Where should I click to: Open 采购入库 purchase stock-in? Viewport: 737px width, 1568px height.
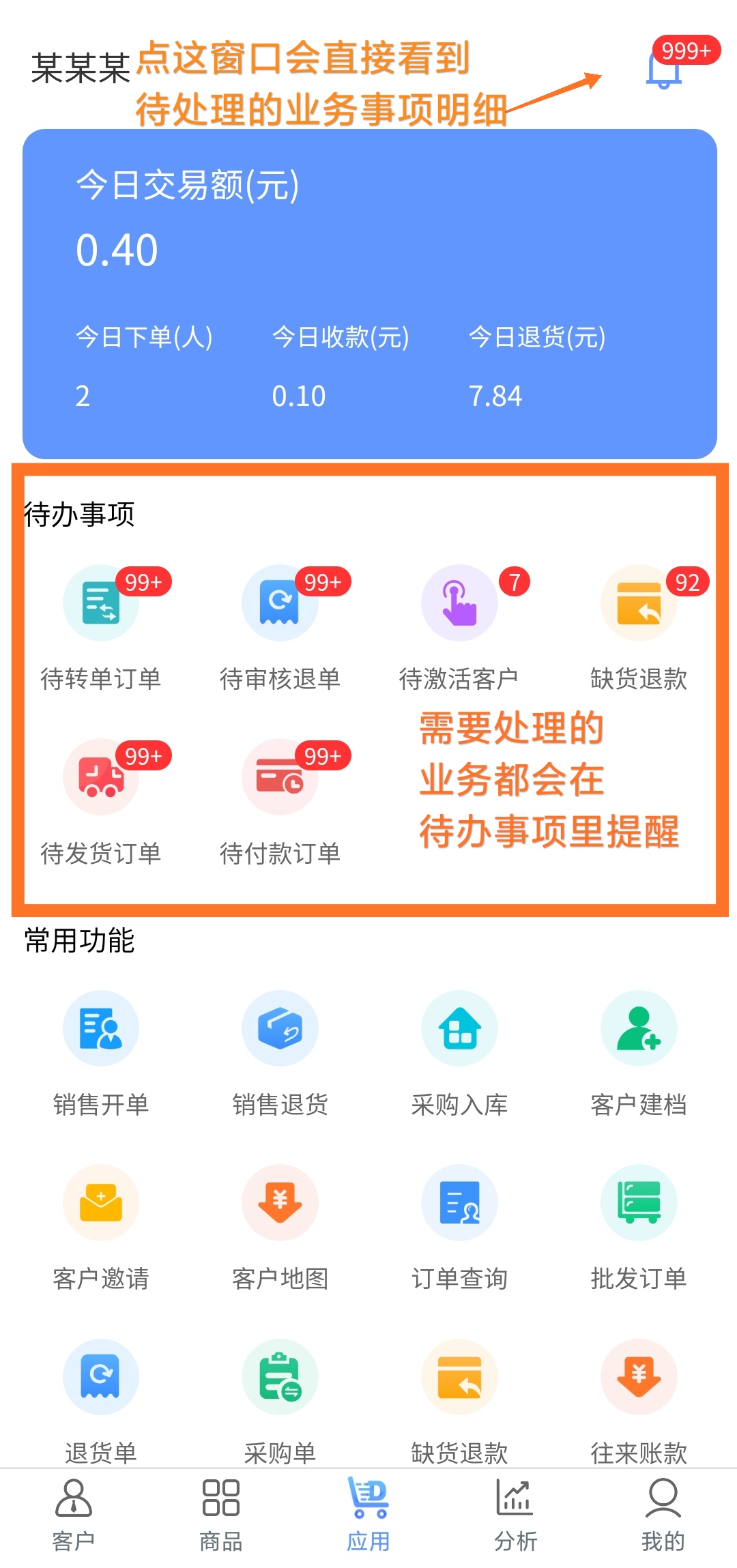tap(459, 1029)
